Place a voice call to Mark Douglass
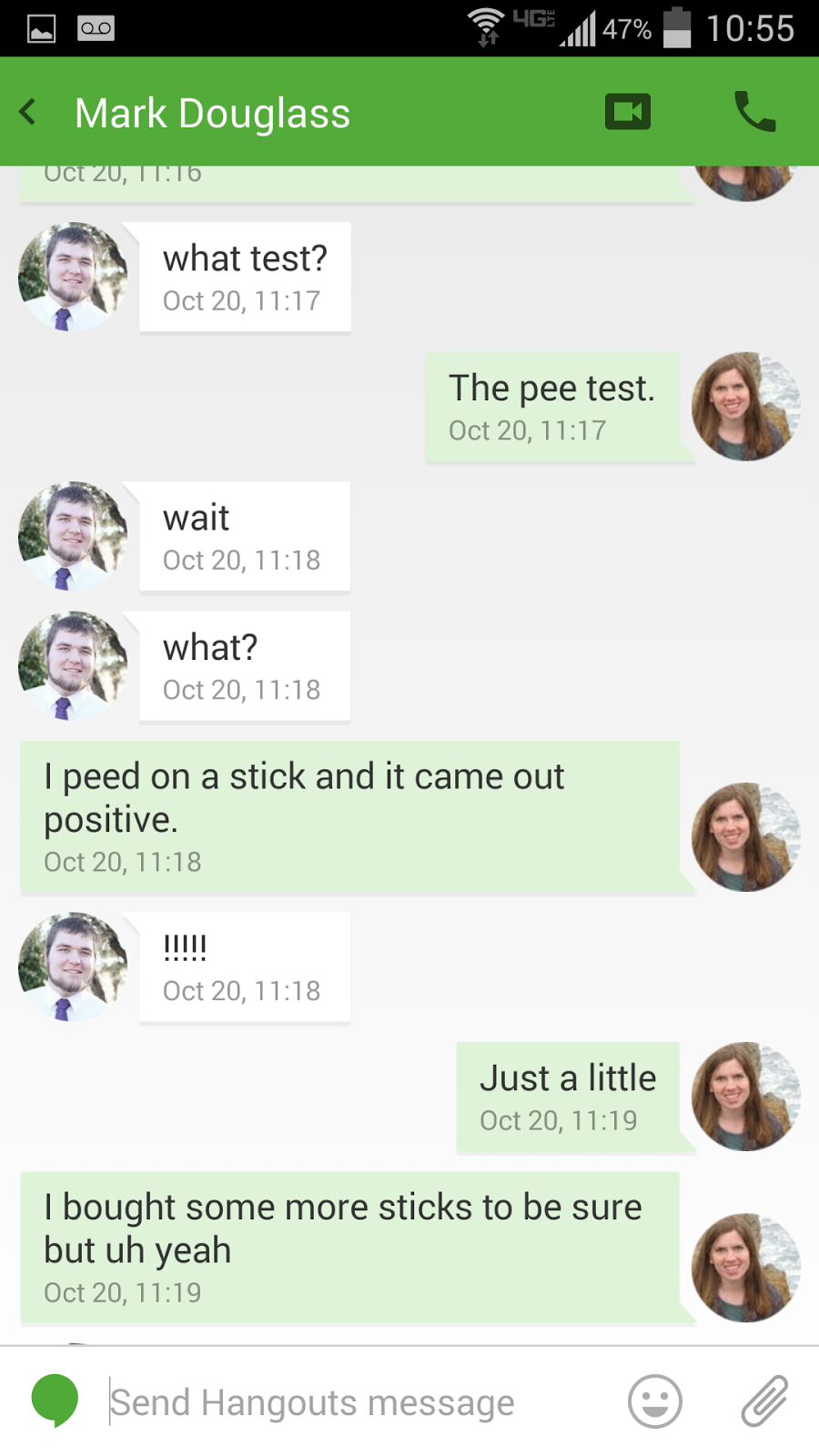Viewport: 819px width, 1456px height. click(754, 113)
